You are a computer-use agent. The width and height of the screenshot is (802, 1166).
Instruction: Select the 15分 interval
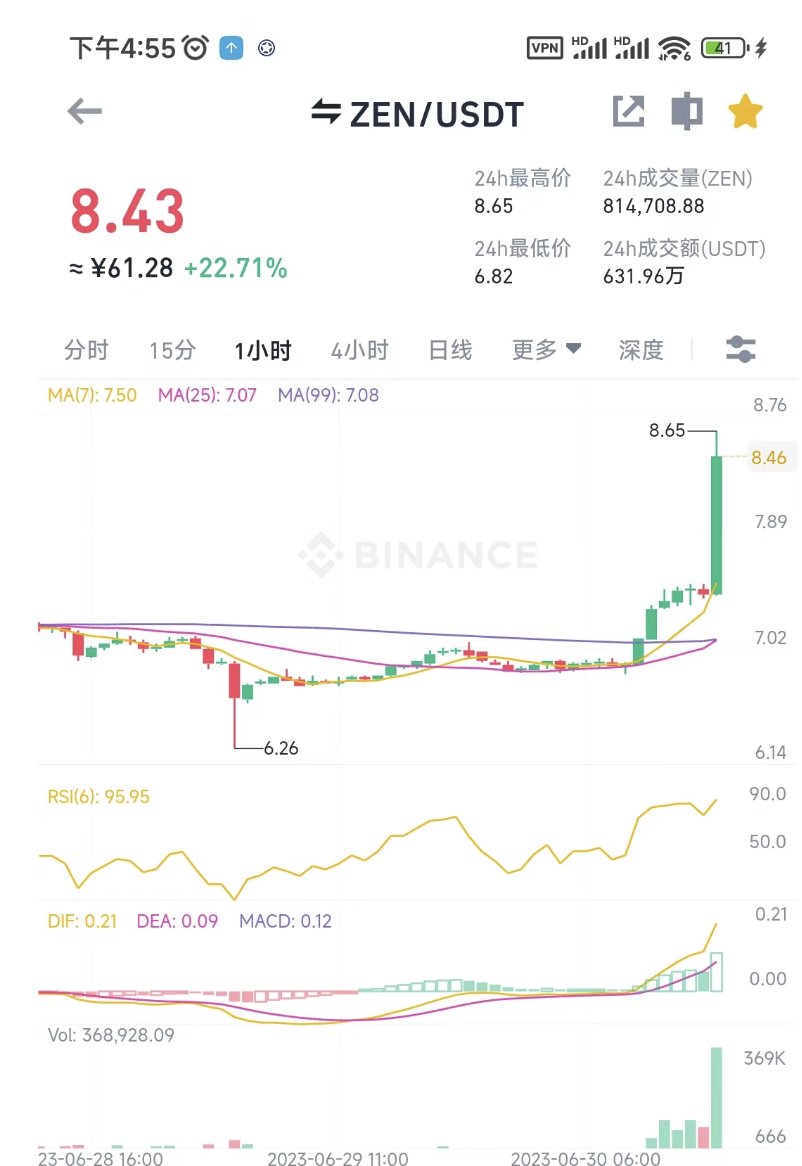[172, 350]
